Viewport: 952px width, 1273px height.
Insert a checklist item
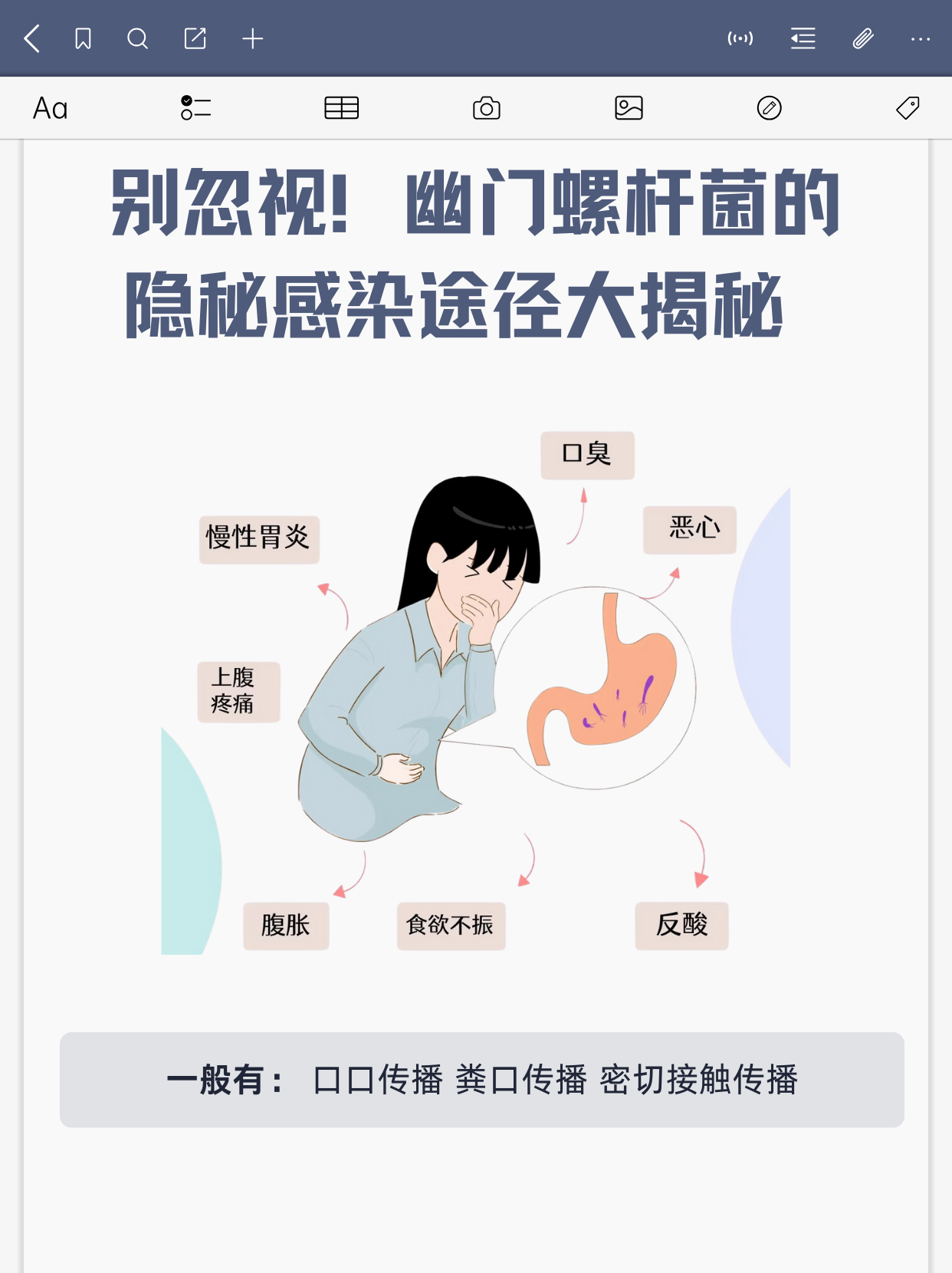coord(195,108)
